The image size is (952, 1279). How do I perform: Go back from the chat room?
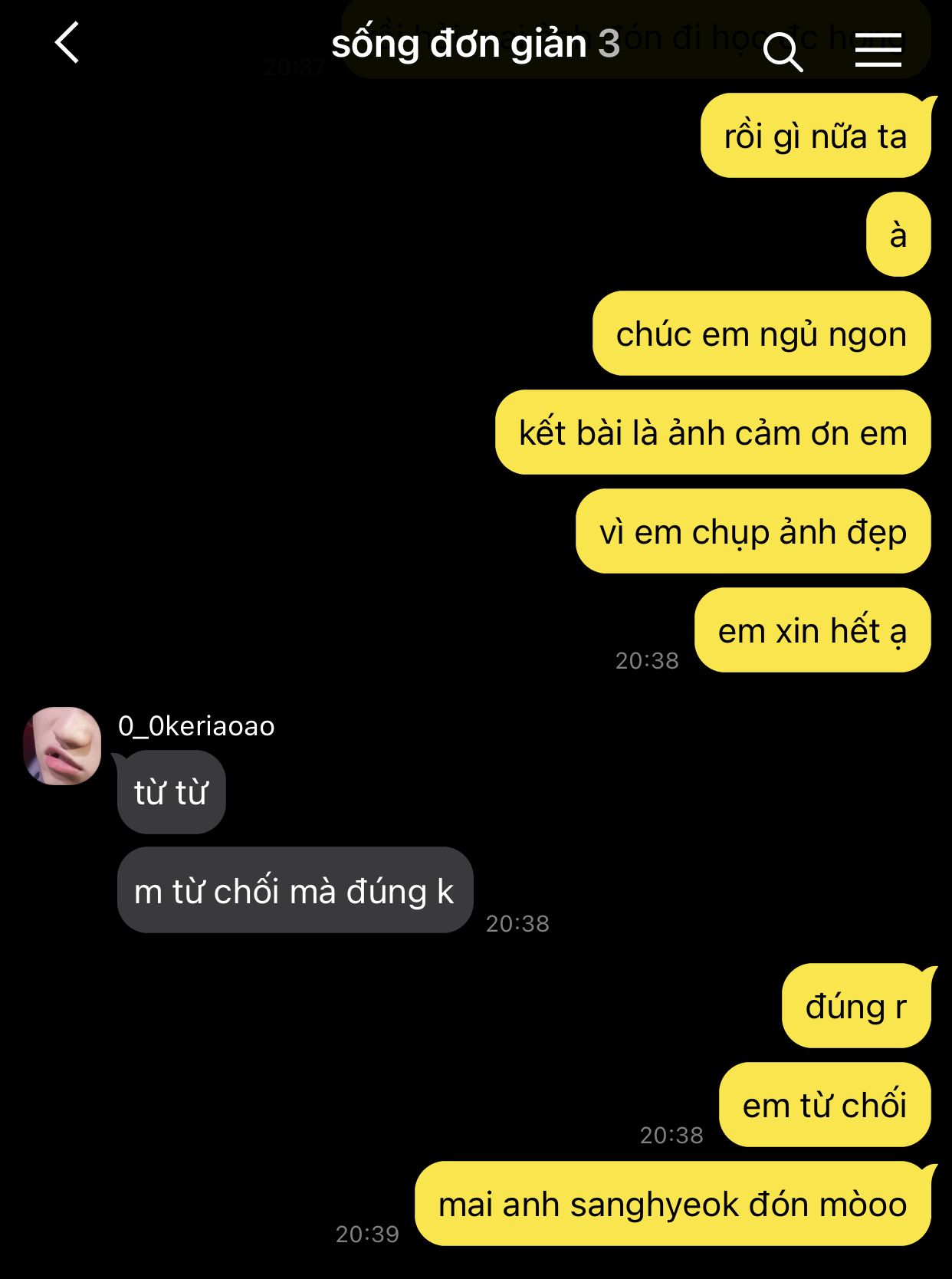[67, 43]
